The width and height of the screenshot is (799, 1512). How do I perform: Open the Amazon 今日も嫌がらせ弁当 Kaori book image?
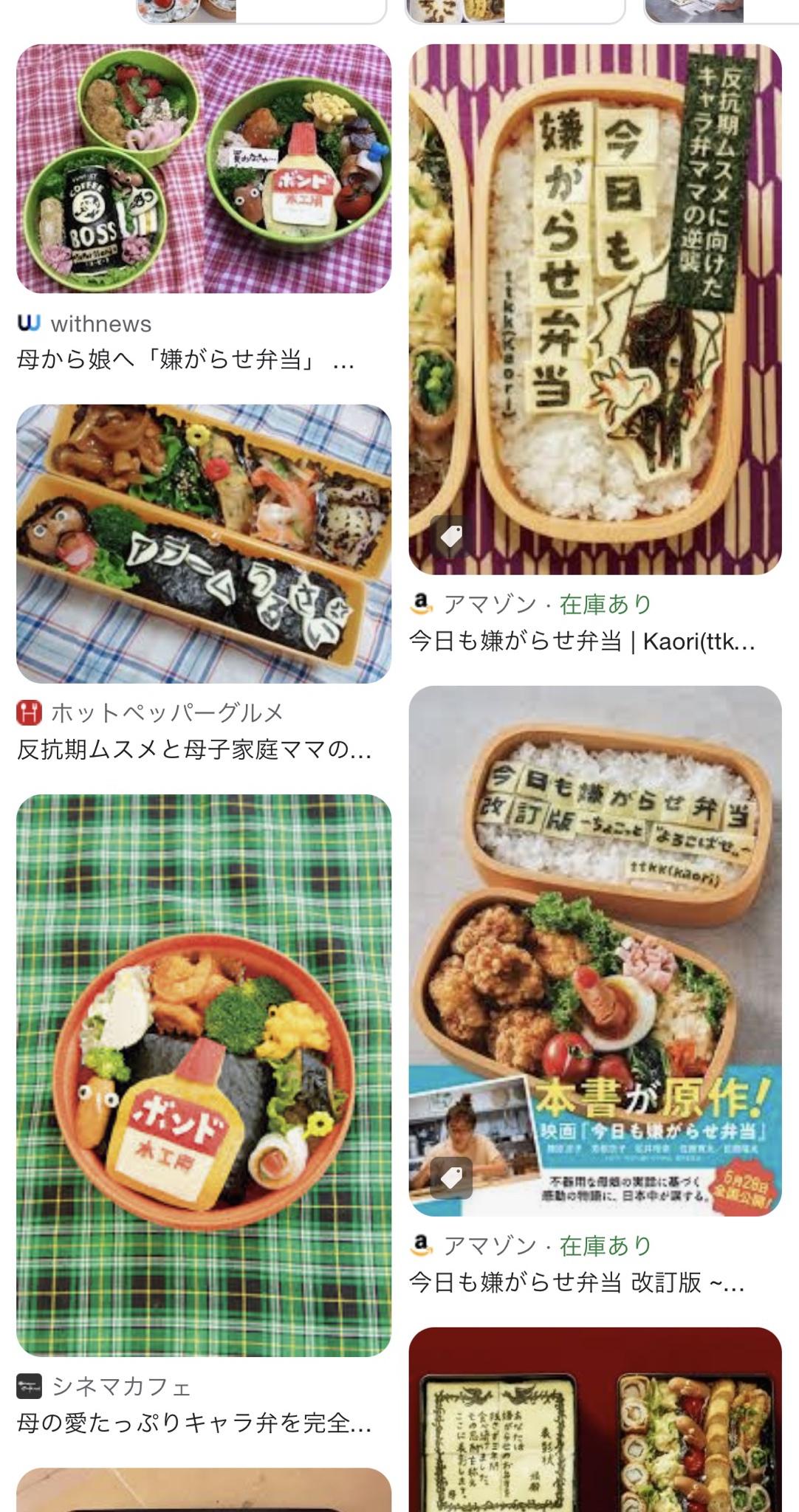(x=595, y=309)
